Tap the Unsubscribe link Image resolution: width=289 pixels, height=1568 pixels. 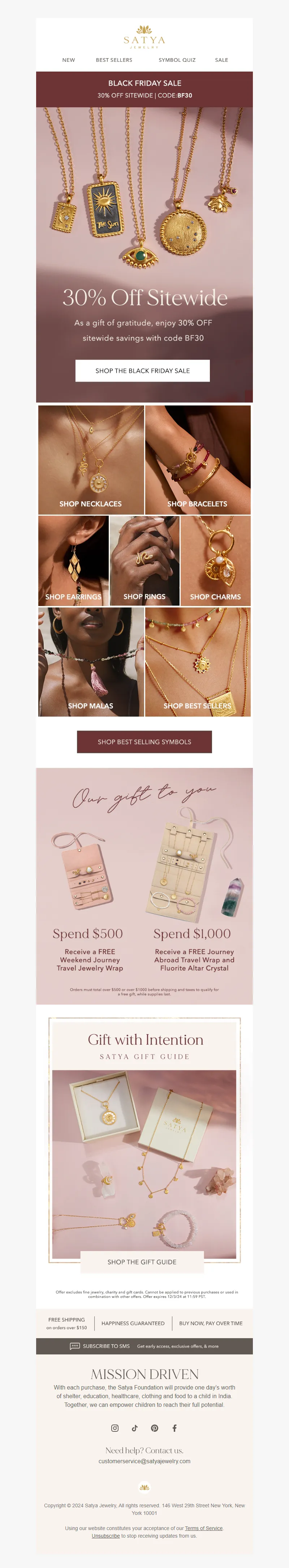[105, 1536]
